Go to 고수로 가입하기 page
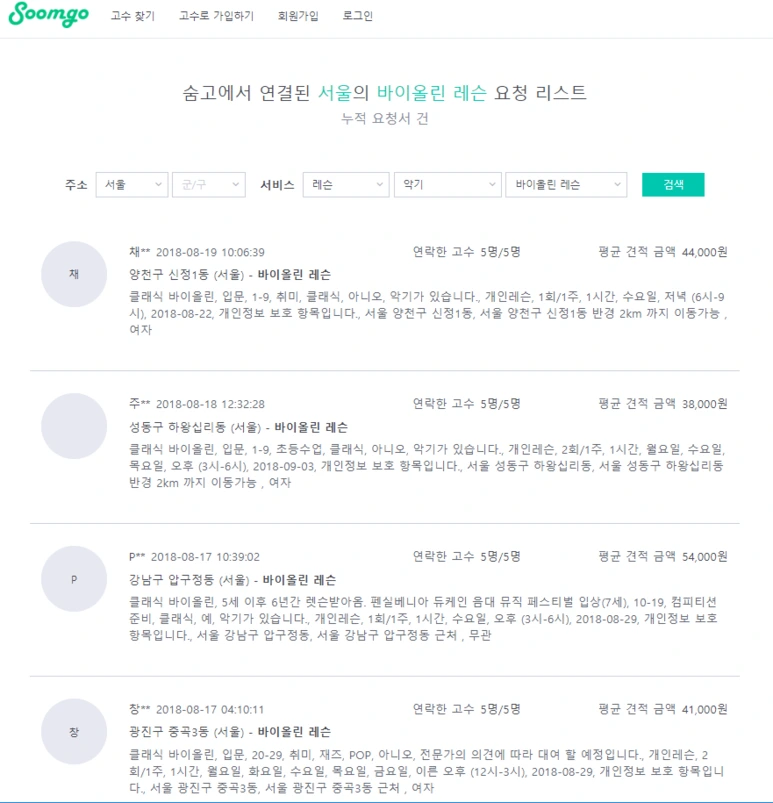773x803 pixels. click(216, 16)
